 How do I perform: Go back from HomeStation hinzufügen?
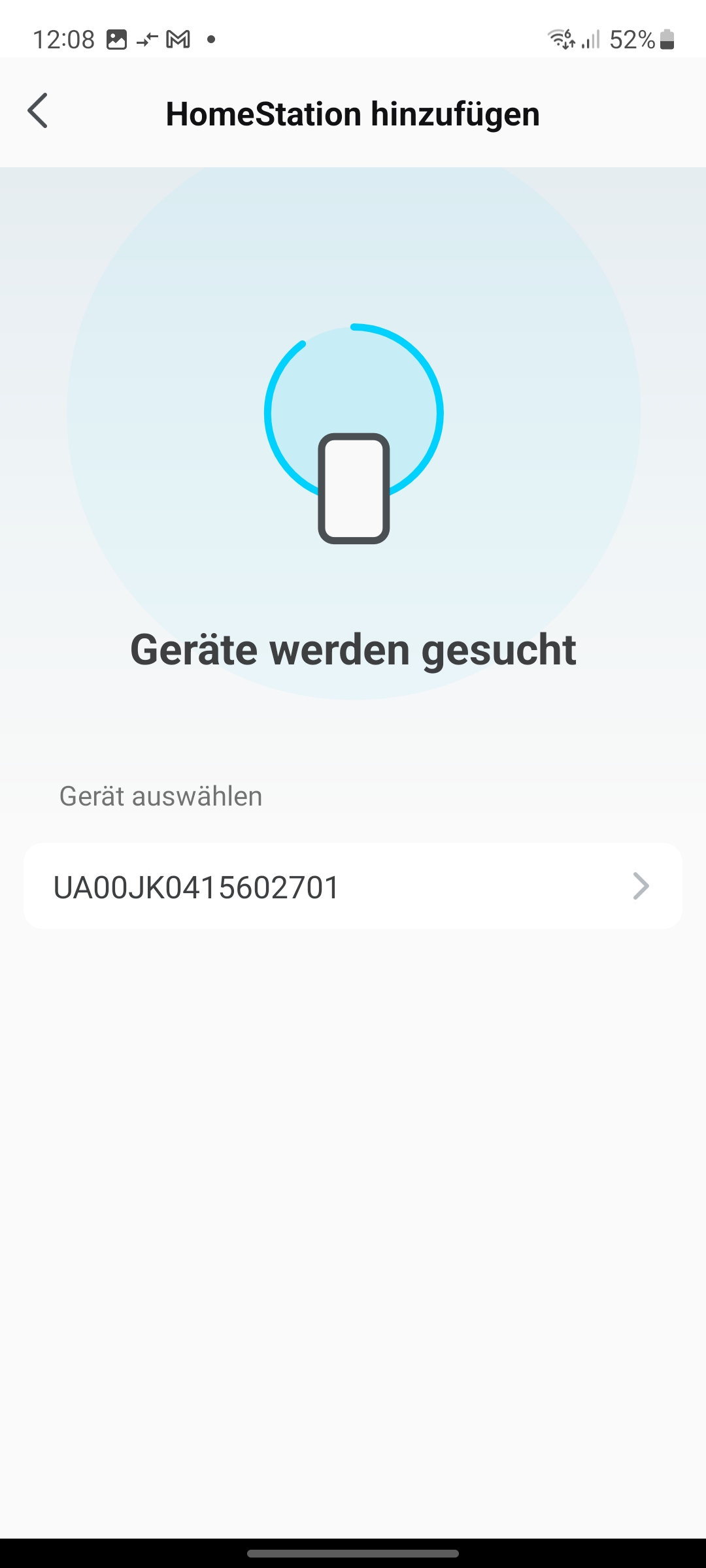click(38, 111)
